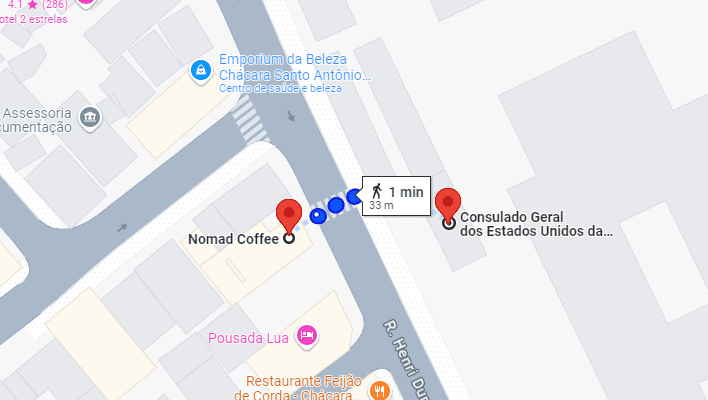Screen dimensions: 708x400
Task: Open the Assessoria Documentação place marker
Action: [x=90, y=118]
